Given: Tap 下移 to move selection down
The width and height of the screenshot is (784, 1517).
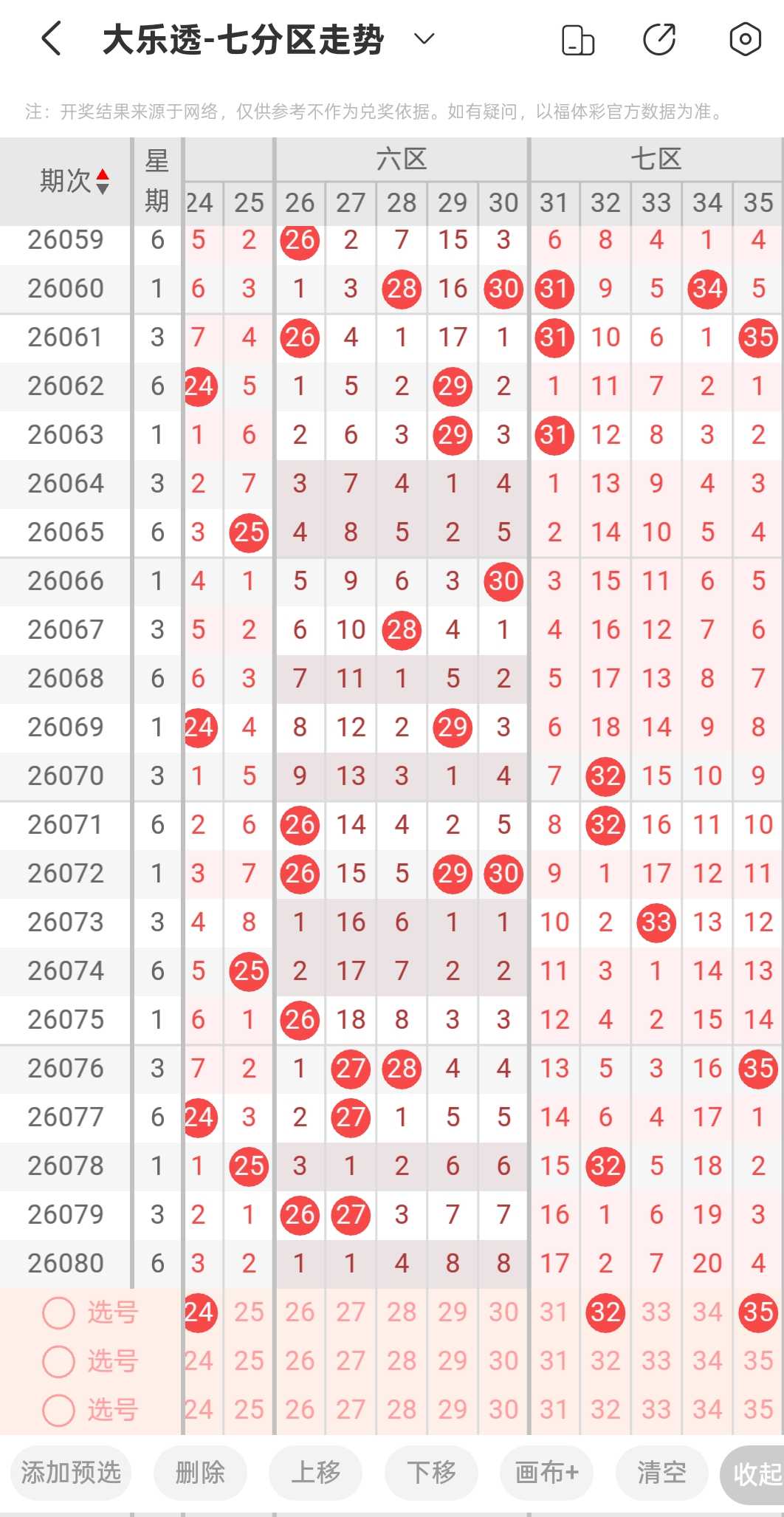Looking at the screenshot, I should [432, 1473].
